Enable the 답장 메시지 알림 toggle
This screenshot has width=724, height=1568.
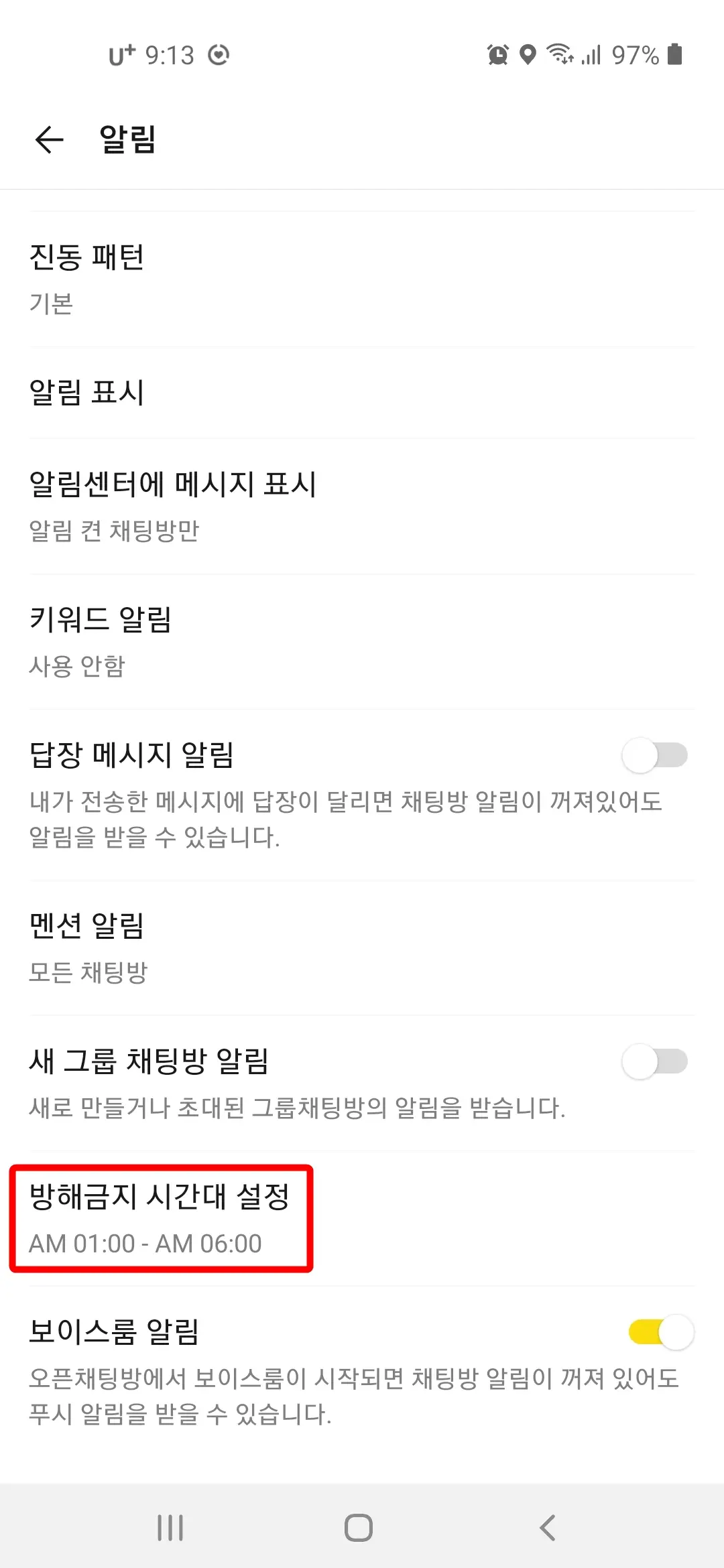pos(655,755)
